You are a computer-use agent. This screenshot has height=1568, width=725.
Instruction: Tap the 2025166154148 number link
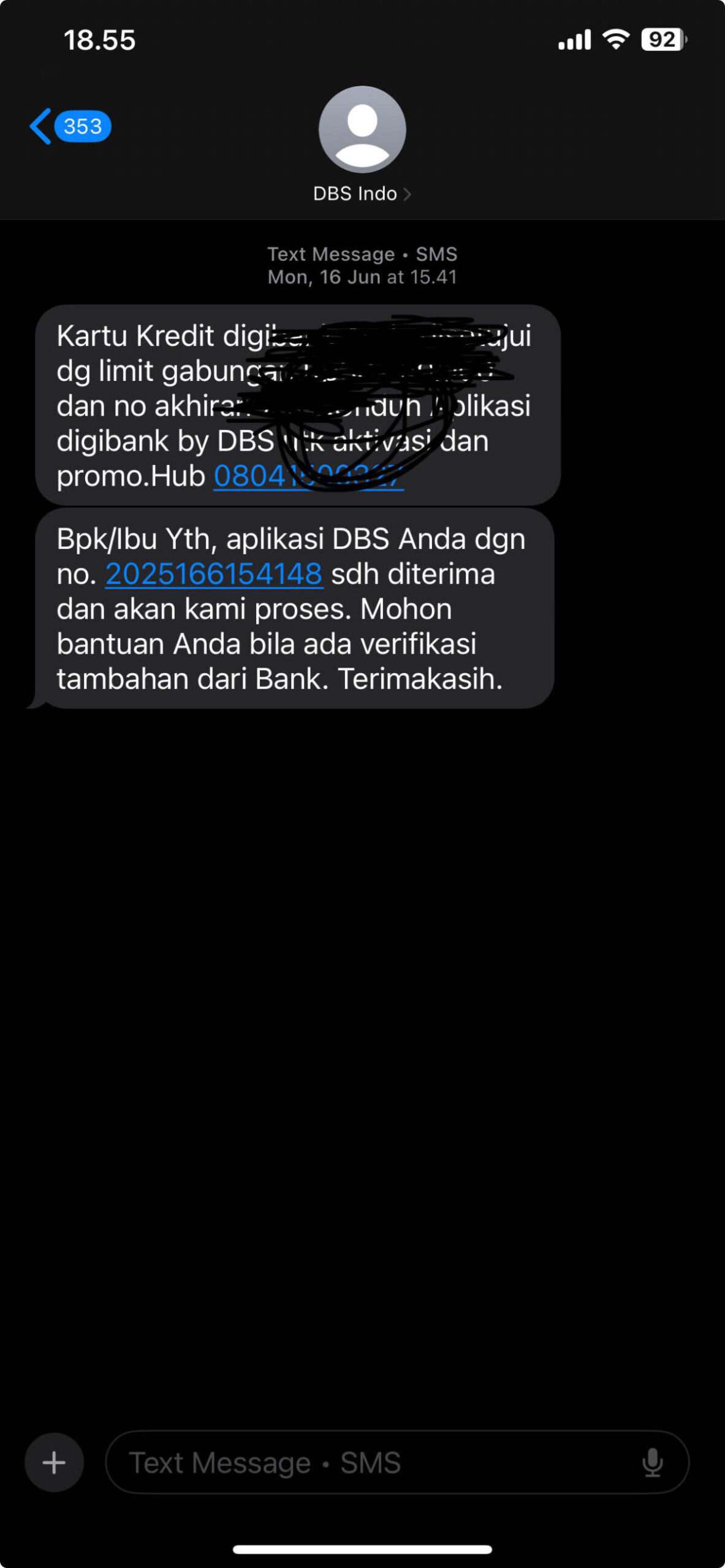click(x=214, y=574)
